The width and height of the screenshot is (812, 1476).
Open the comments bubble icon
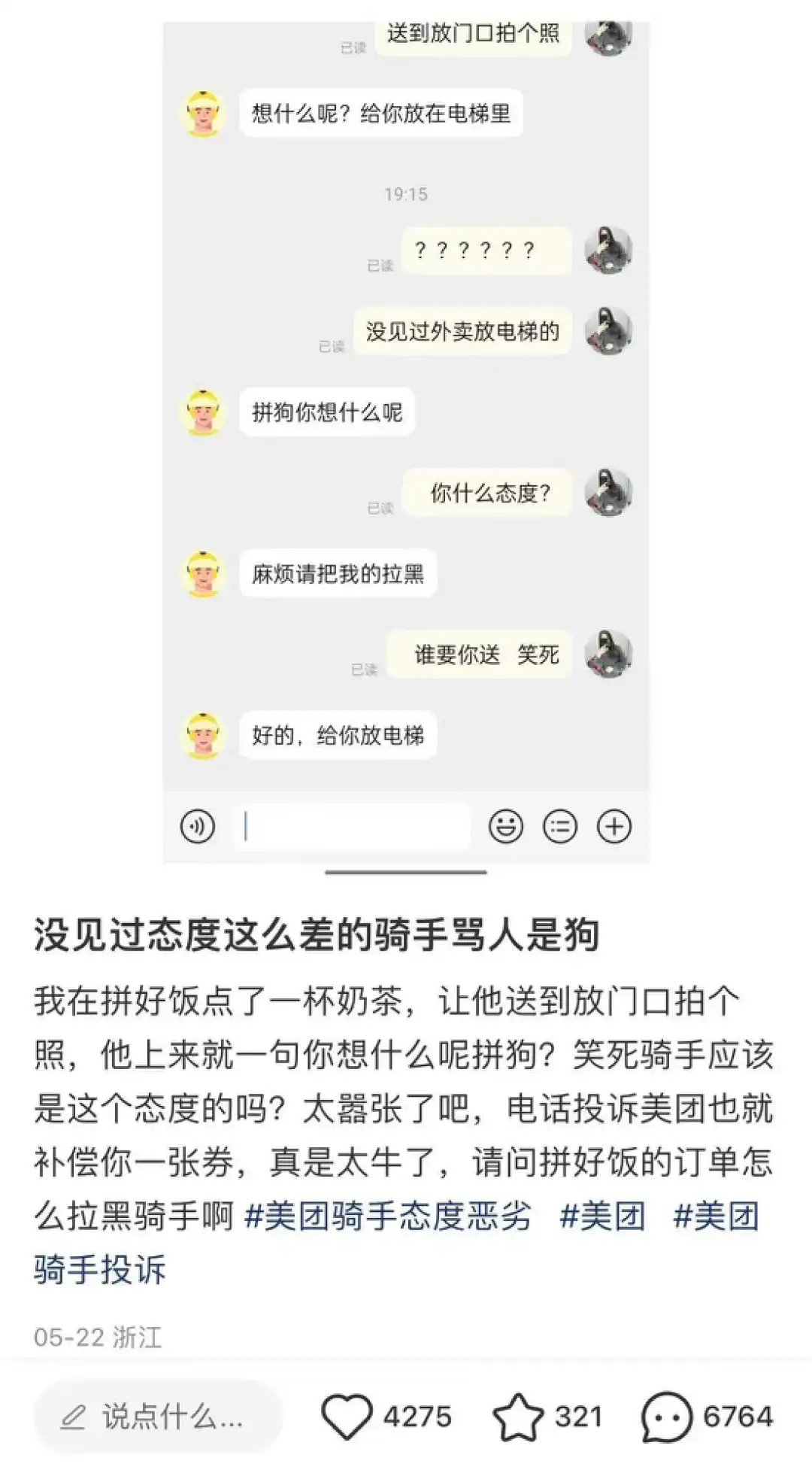pos(666,1417)
